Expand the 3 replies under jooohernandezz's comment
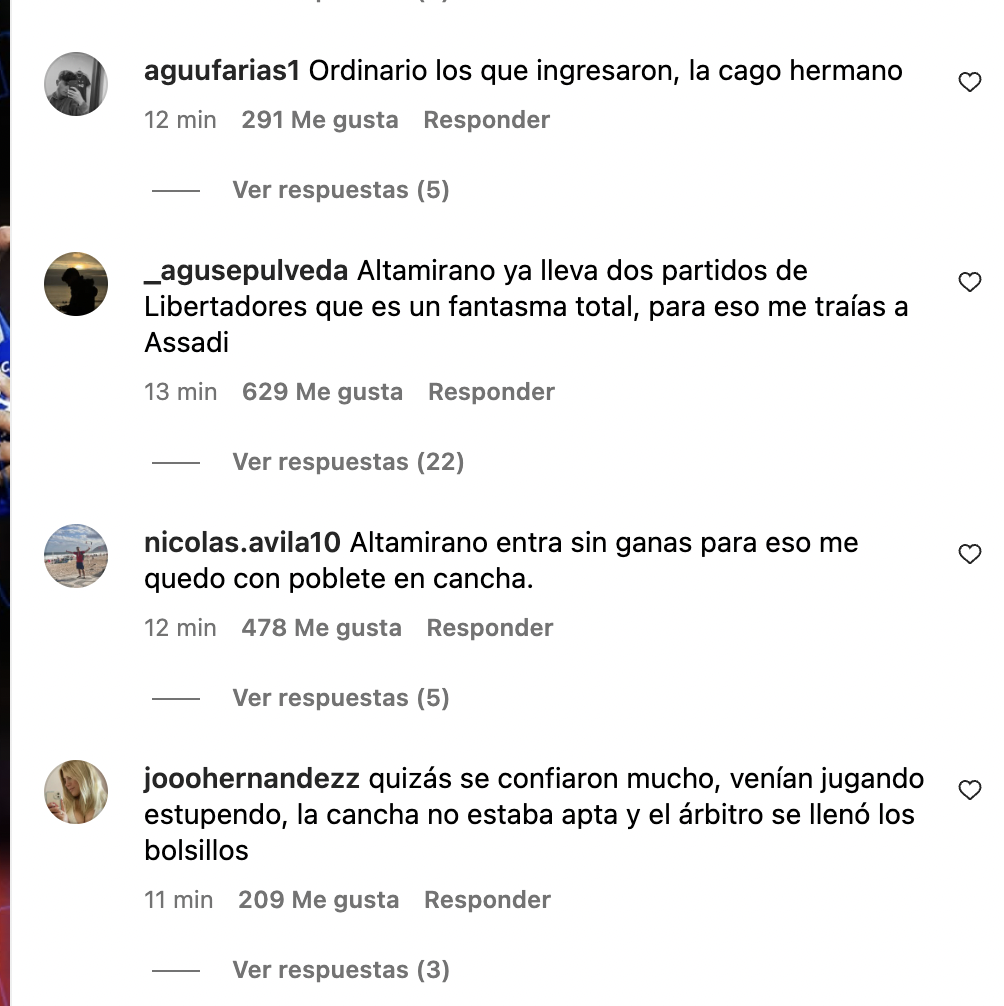The width and height of the screenshot is (1004, 1006). pos(340,970)
